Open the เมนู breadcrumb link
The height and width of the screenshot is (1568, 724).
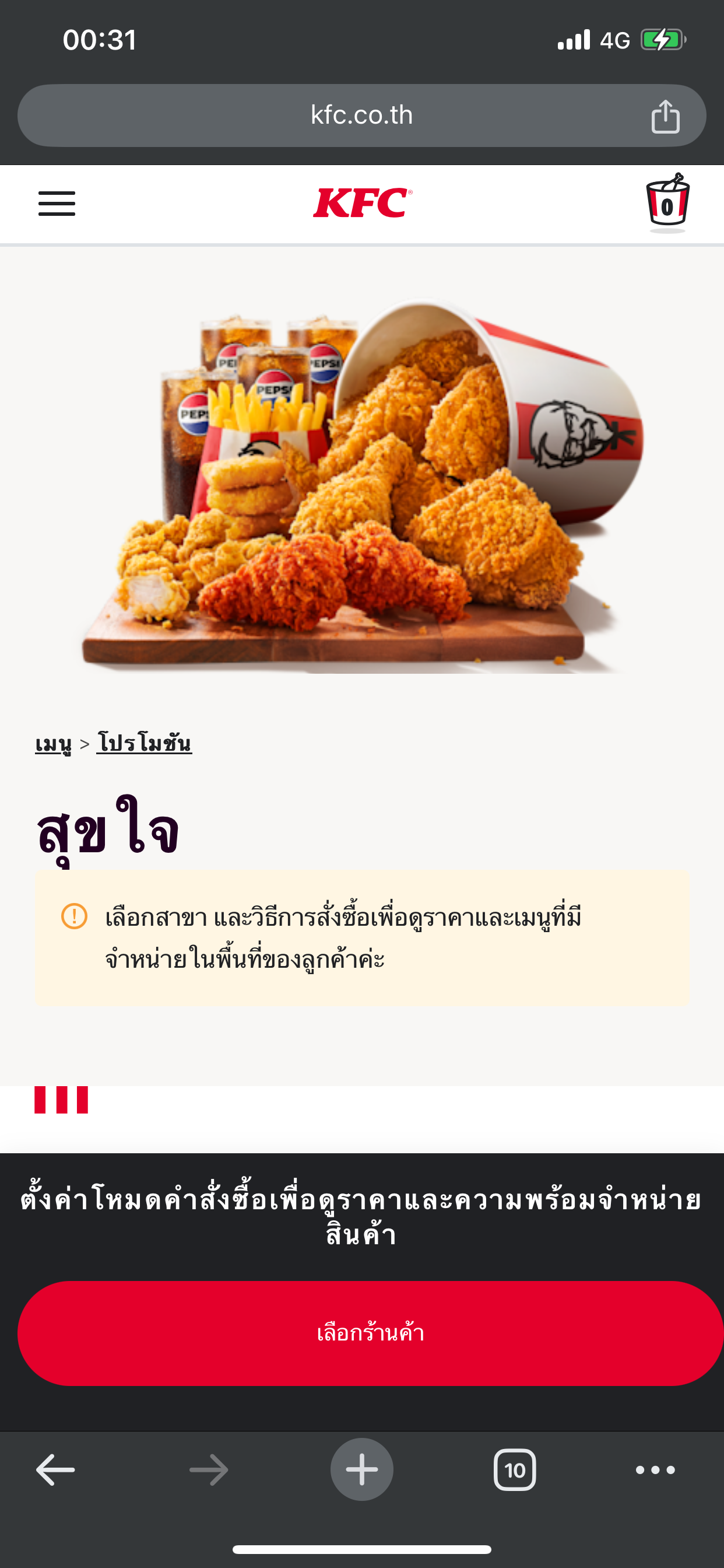[54, 743]
